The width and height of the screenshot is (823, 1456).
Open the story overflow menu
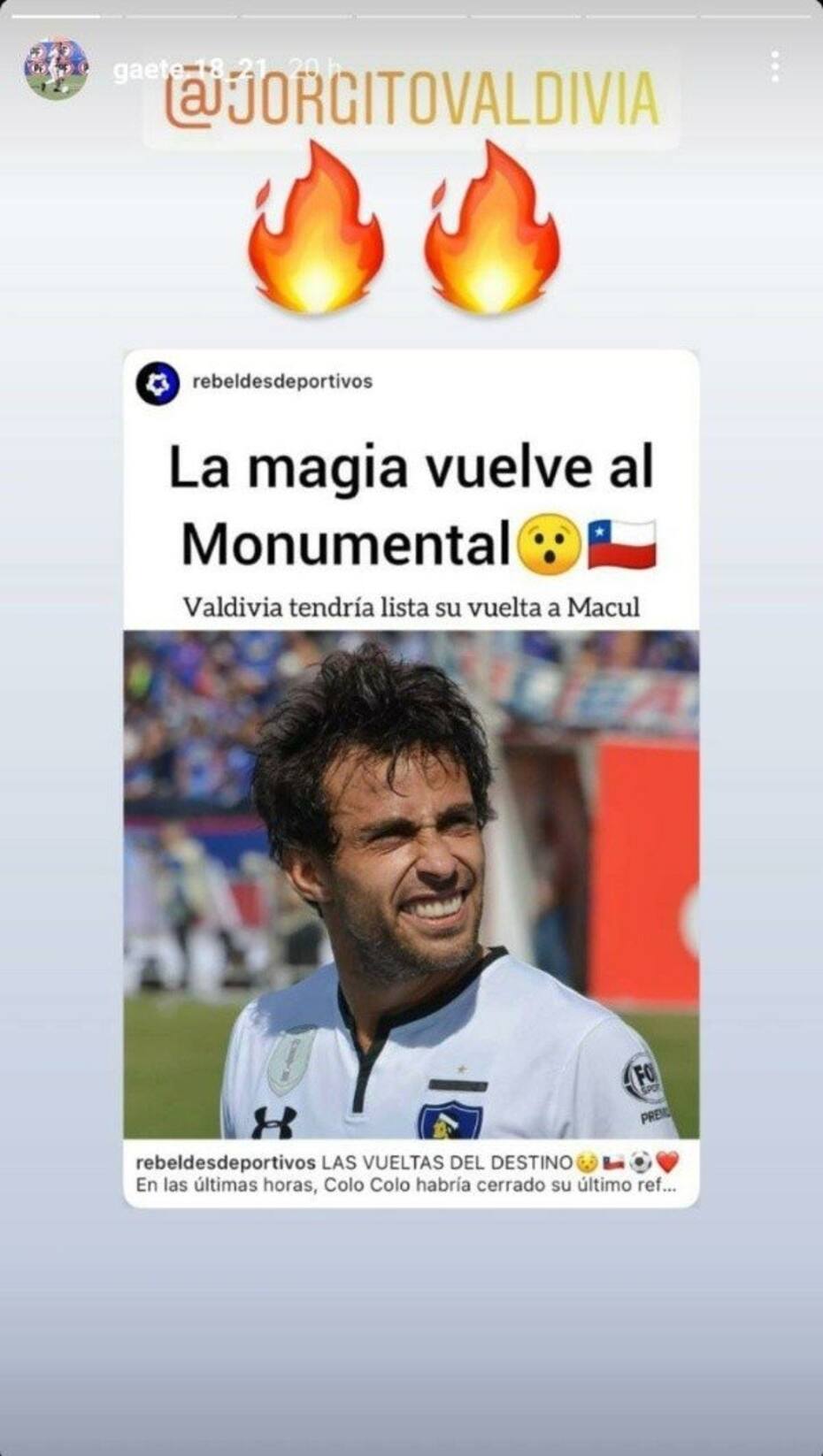click(x=774, y=67)
